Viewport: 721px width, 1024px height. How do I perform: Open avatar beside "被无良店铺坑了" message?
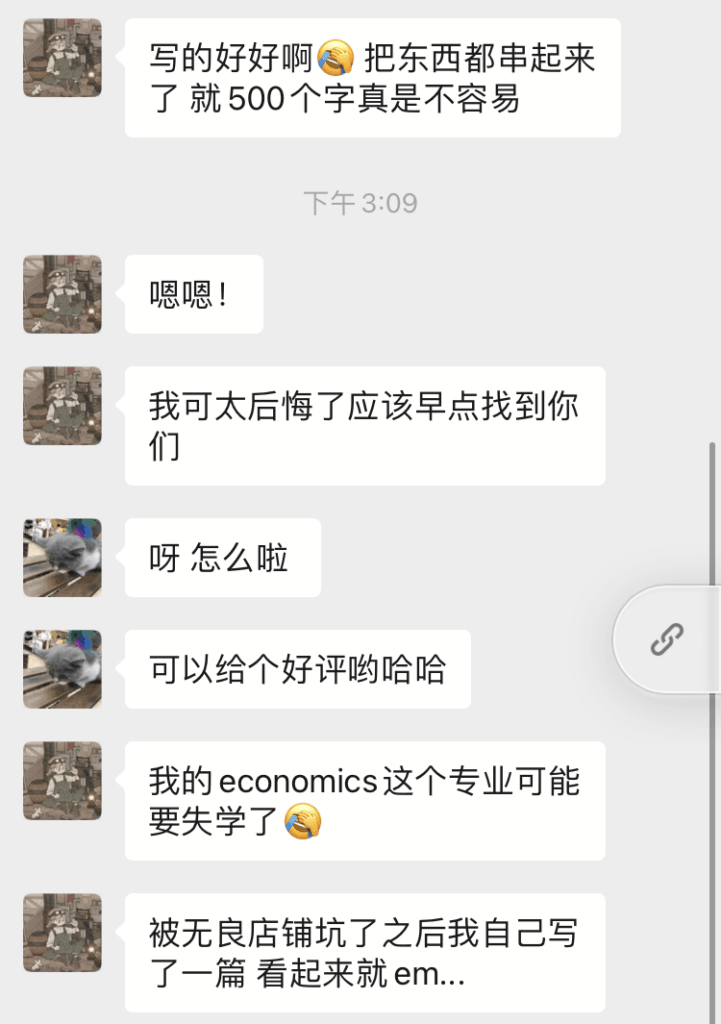click(62, 932)
